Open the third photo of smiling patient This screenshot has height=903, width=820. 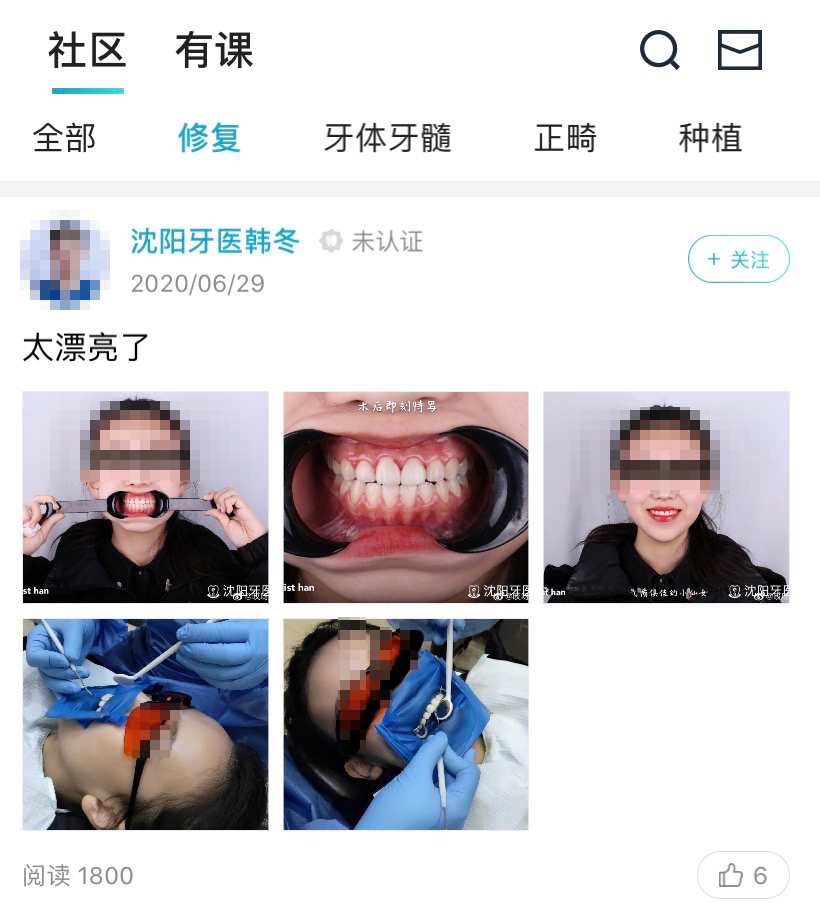pos(666,497)
